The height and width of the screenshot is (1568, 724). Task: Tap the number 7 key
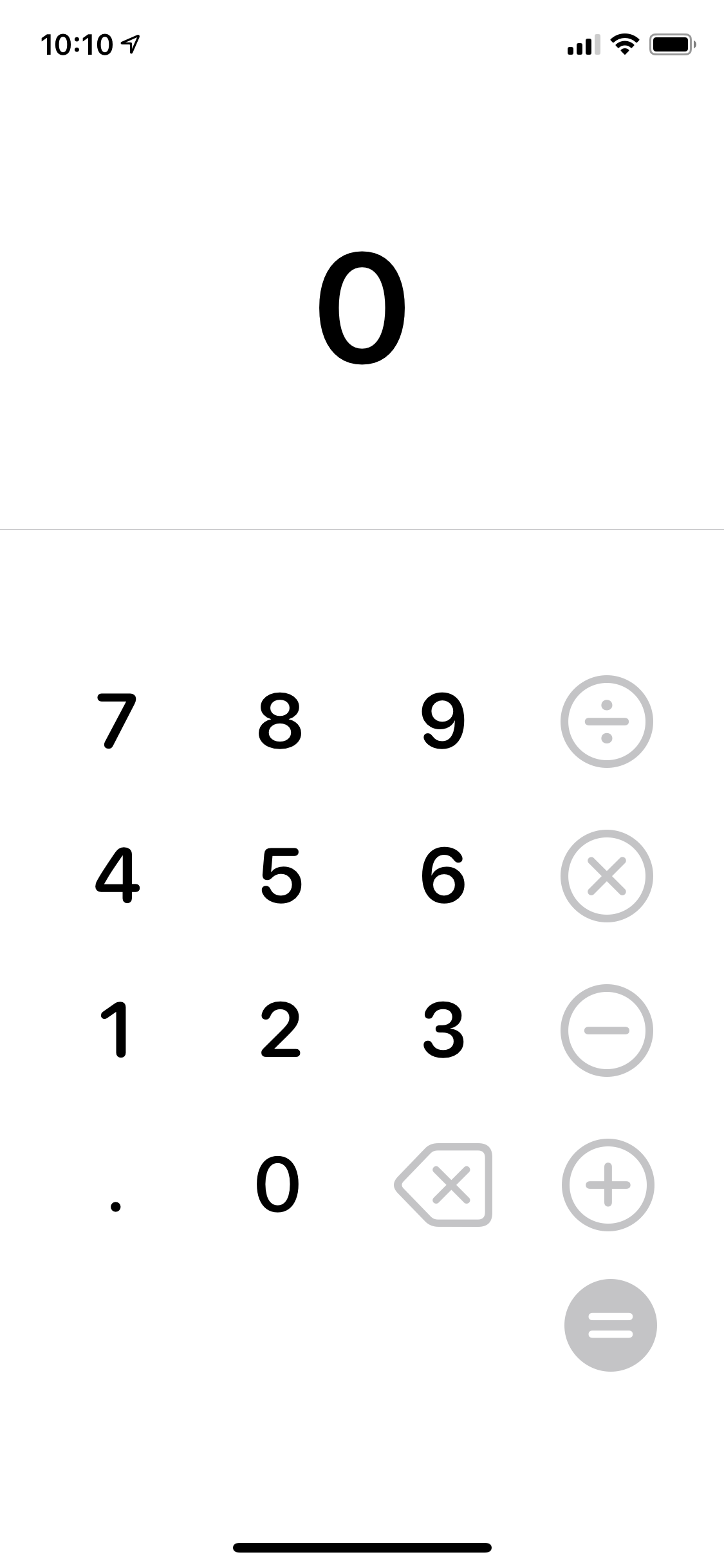116,721
